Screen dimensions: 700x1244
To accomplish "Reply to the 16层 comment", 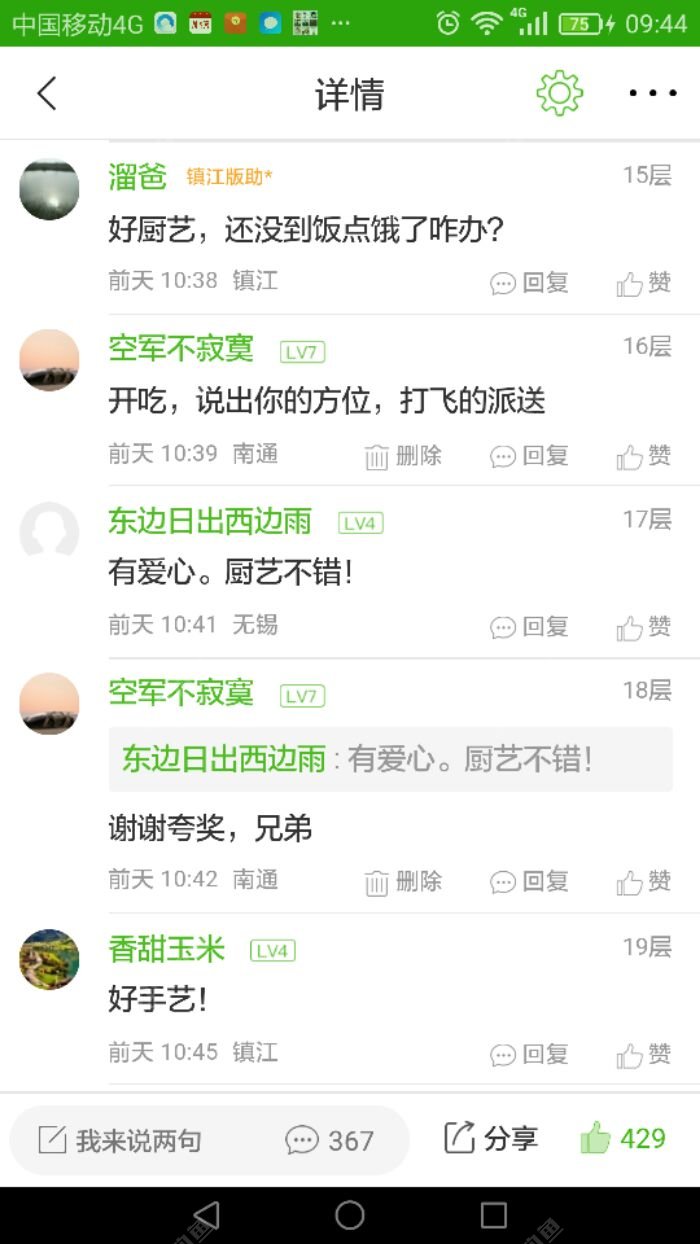I will pyautogui.click(x=530, y=456).
